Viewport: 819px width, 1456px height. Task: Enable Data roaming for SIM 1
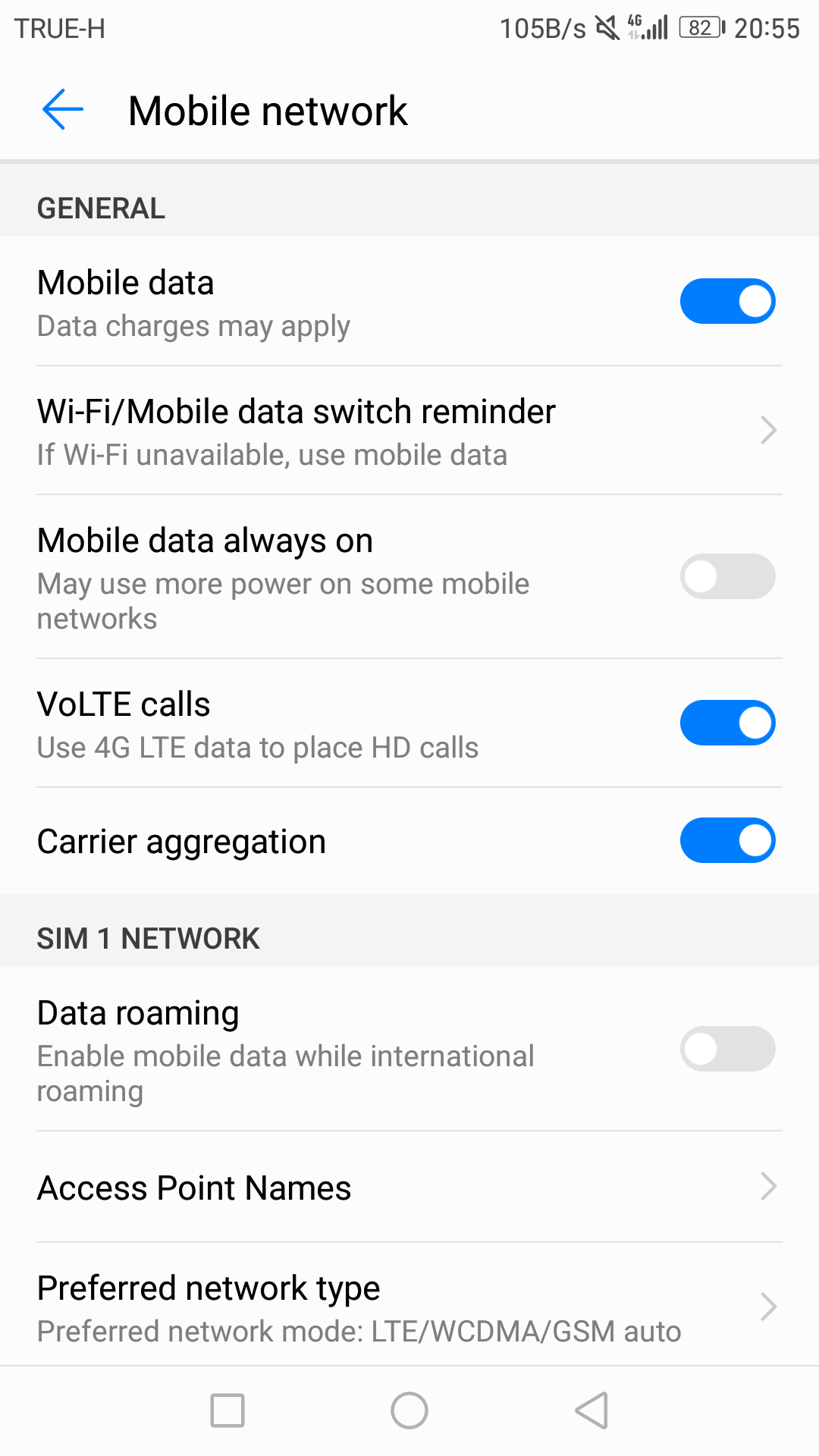pyautogui.click(x=727, y=1049)
